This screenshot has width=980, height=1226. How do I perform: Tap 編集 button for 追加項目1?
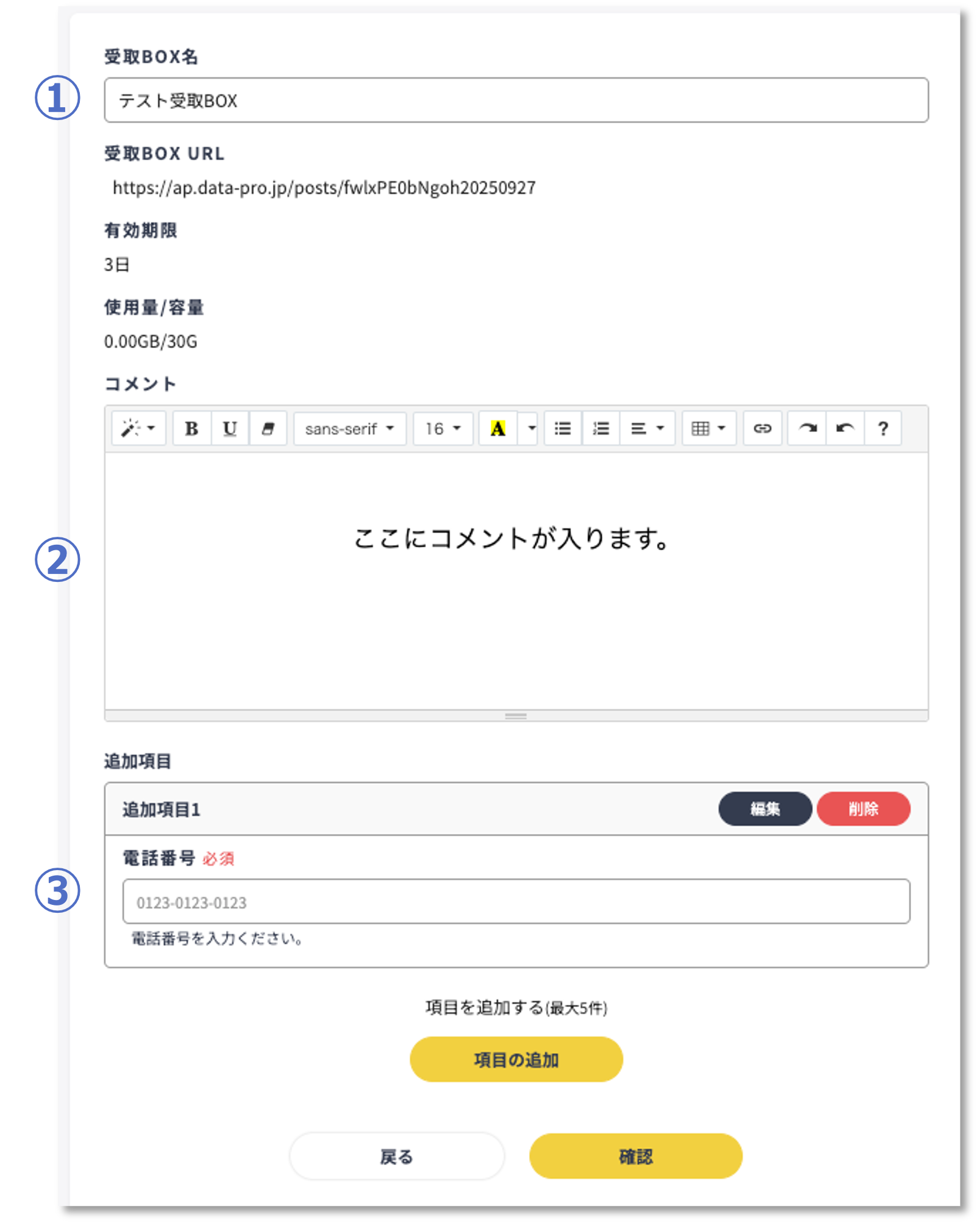(x=764, y=809)
